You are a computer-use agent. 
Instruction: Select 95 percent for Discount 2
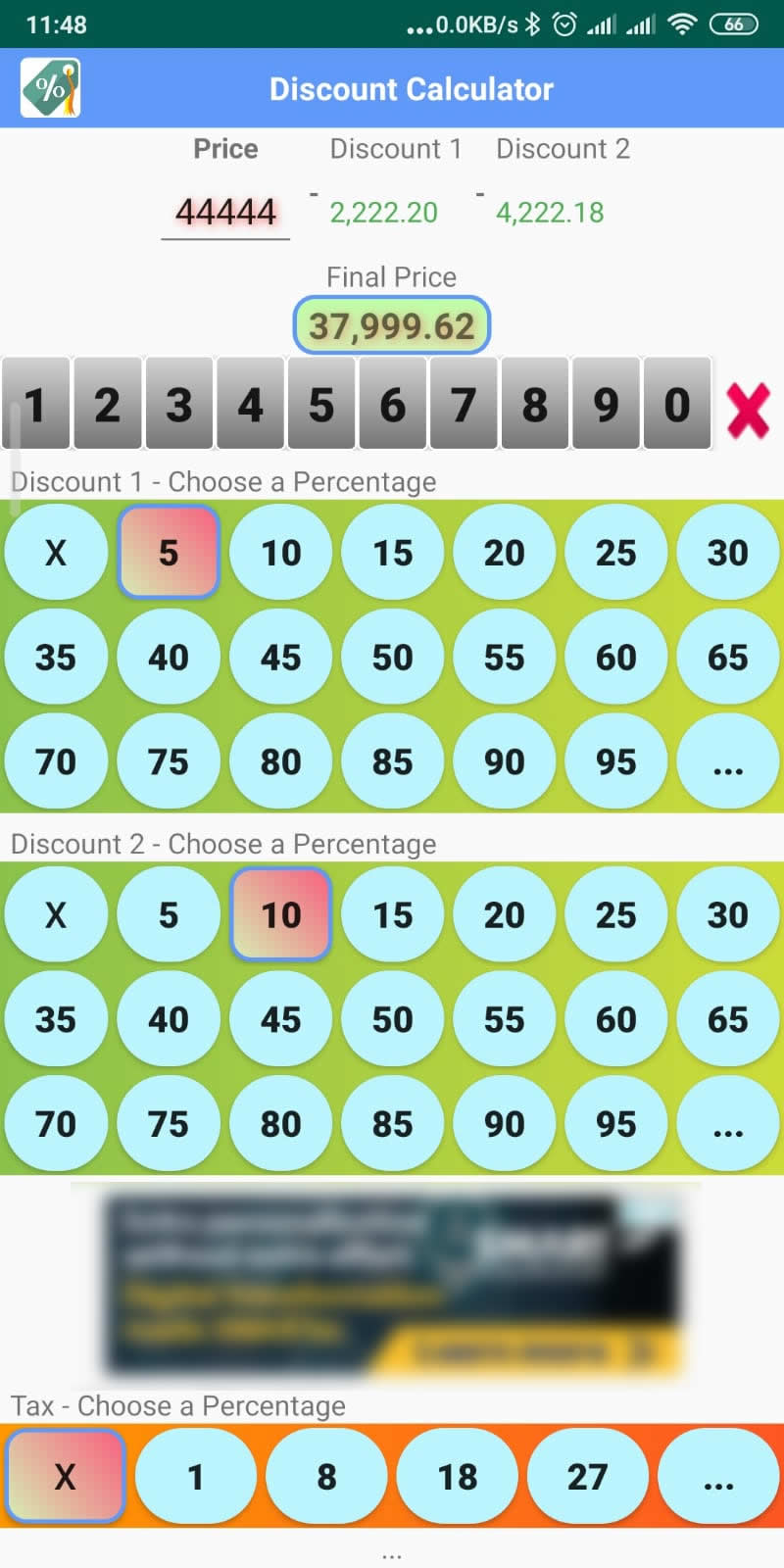615,1123
